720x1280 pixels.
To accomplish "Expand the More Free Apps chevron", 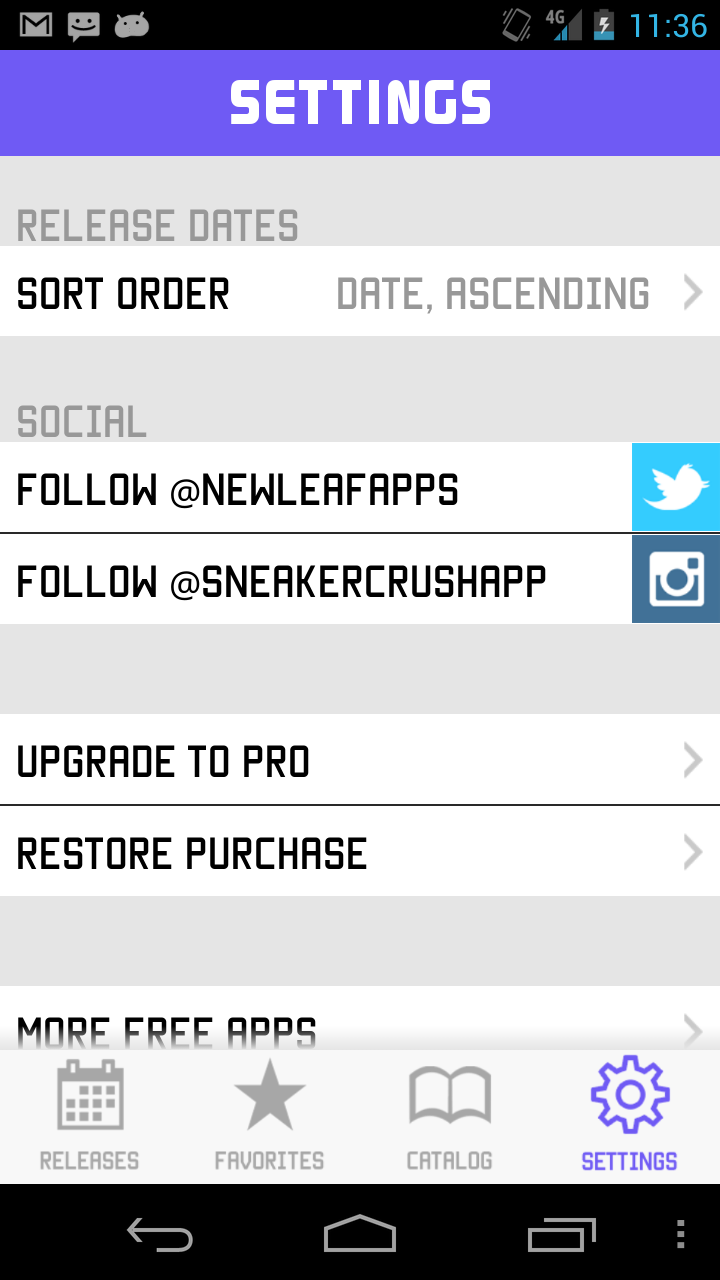I will point(693,1030).
